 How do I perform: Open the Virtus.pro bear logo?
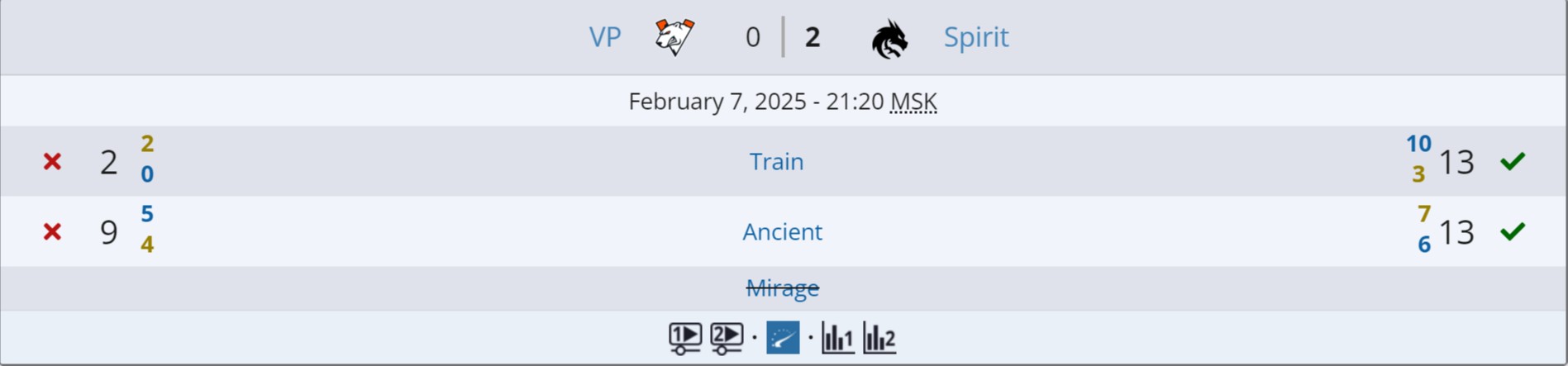(x=674, y=37)
